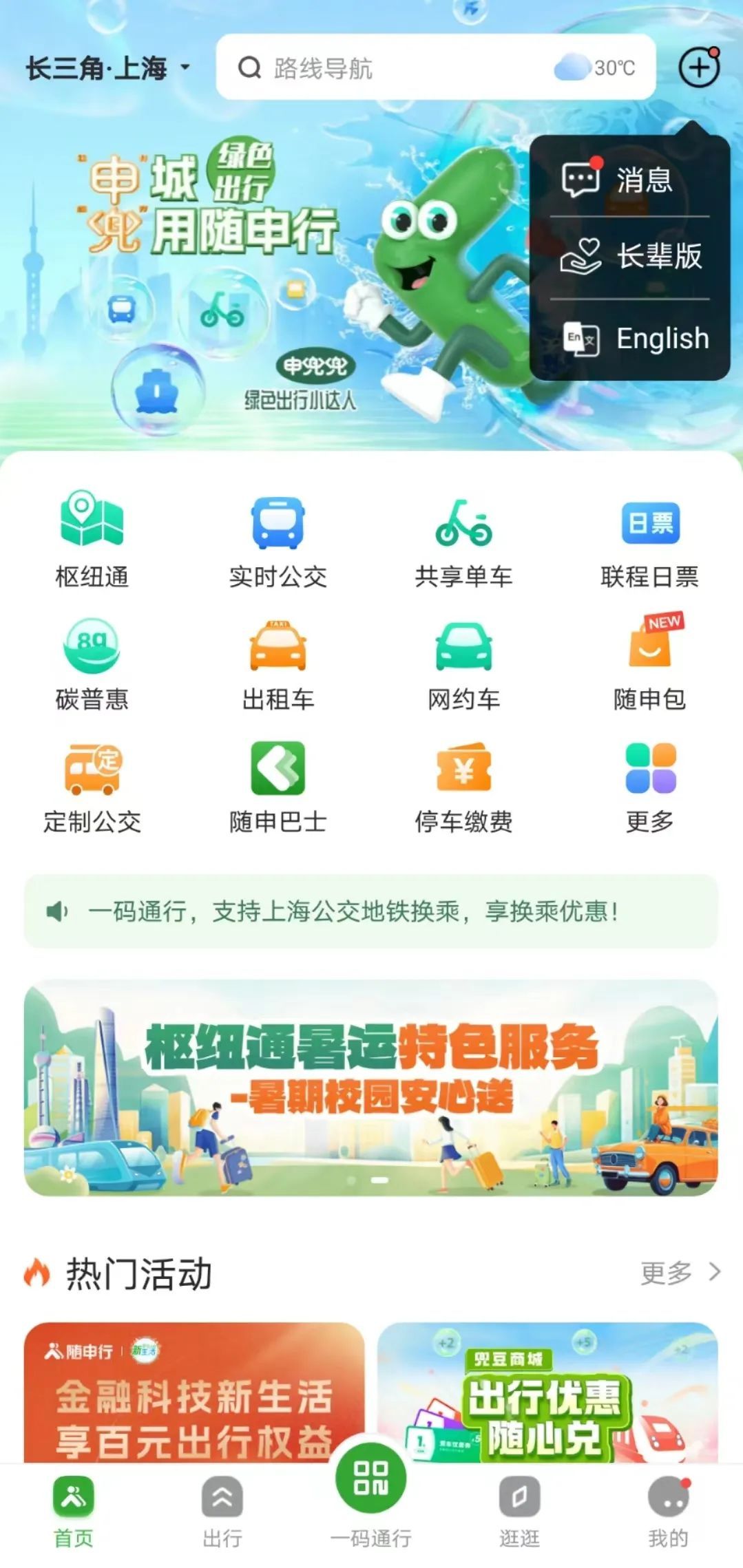Open the 长三角·上海 city dropdown
Screen dimensions: 743x1568
(107, 68)
